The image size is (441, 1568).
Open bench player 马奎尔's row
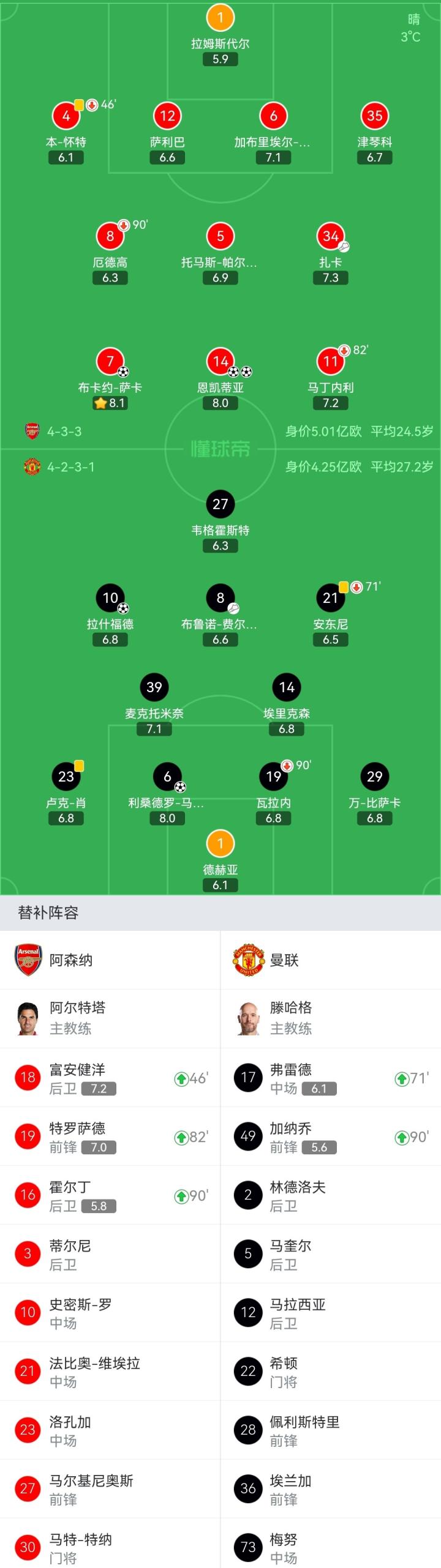(331, 1254)
